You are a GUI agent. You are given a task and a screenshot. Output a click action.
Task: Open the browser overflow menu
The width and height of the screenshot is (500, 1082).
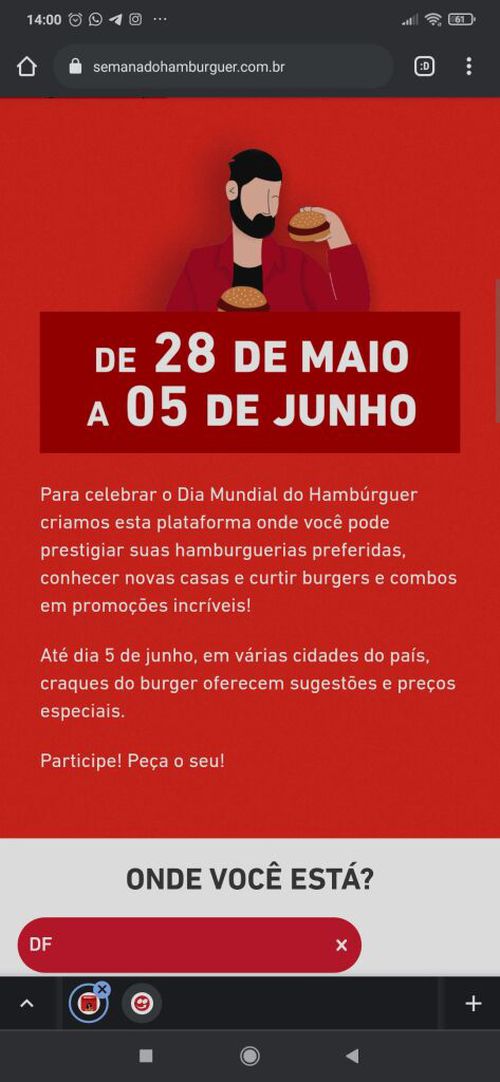point(469,66)
